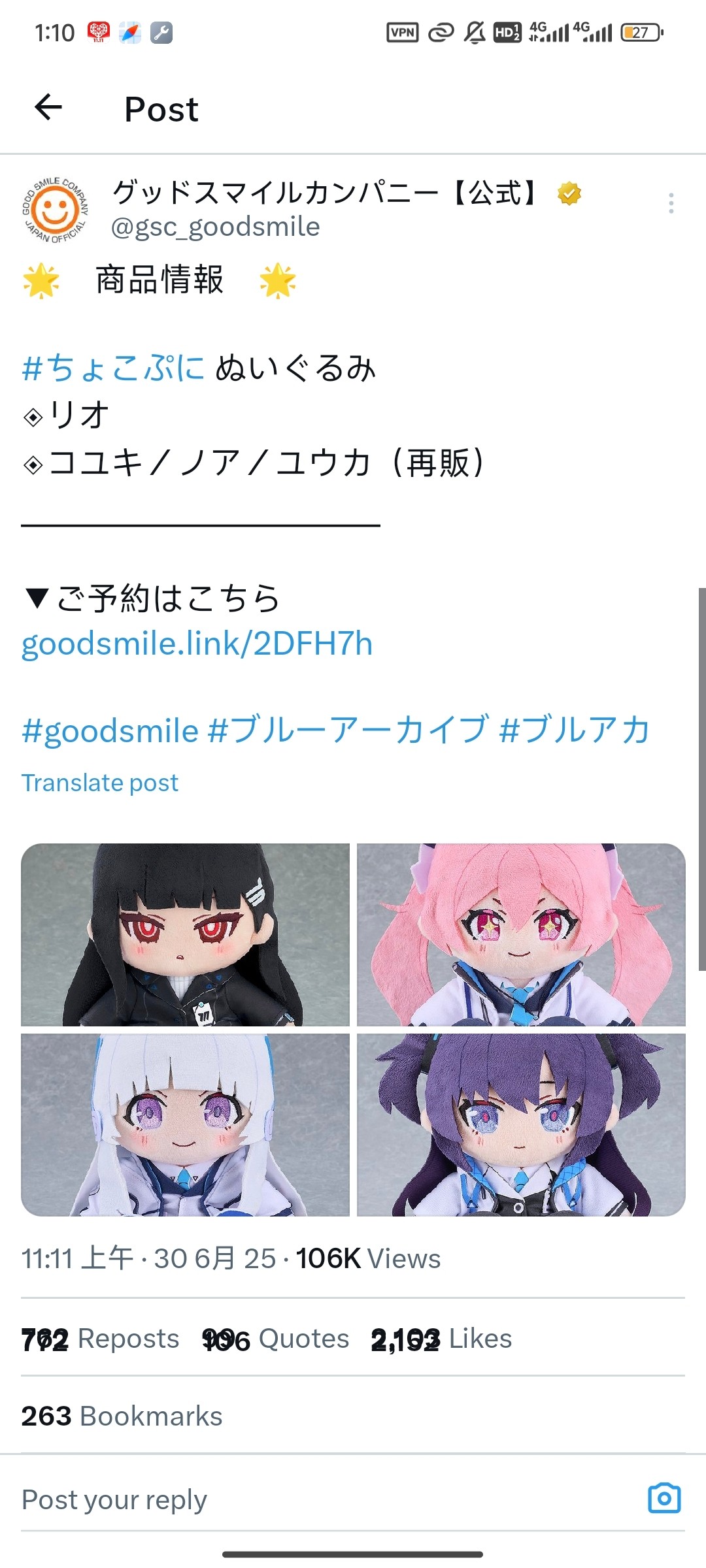Focus the Post your reply field
706x1568 pixels.
[261, 1499]
